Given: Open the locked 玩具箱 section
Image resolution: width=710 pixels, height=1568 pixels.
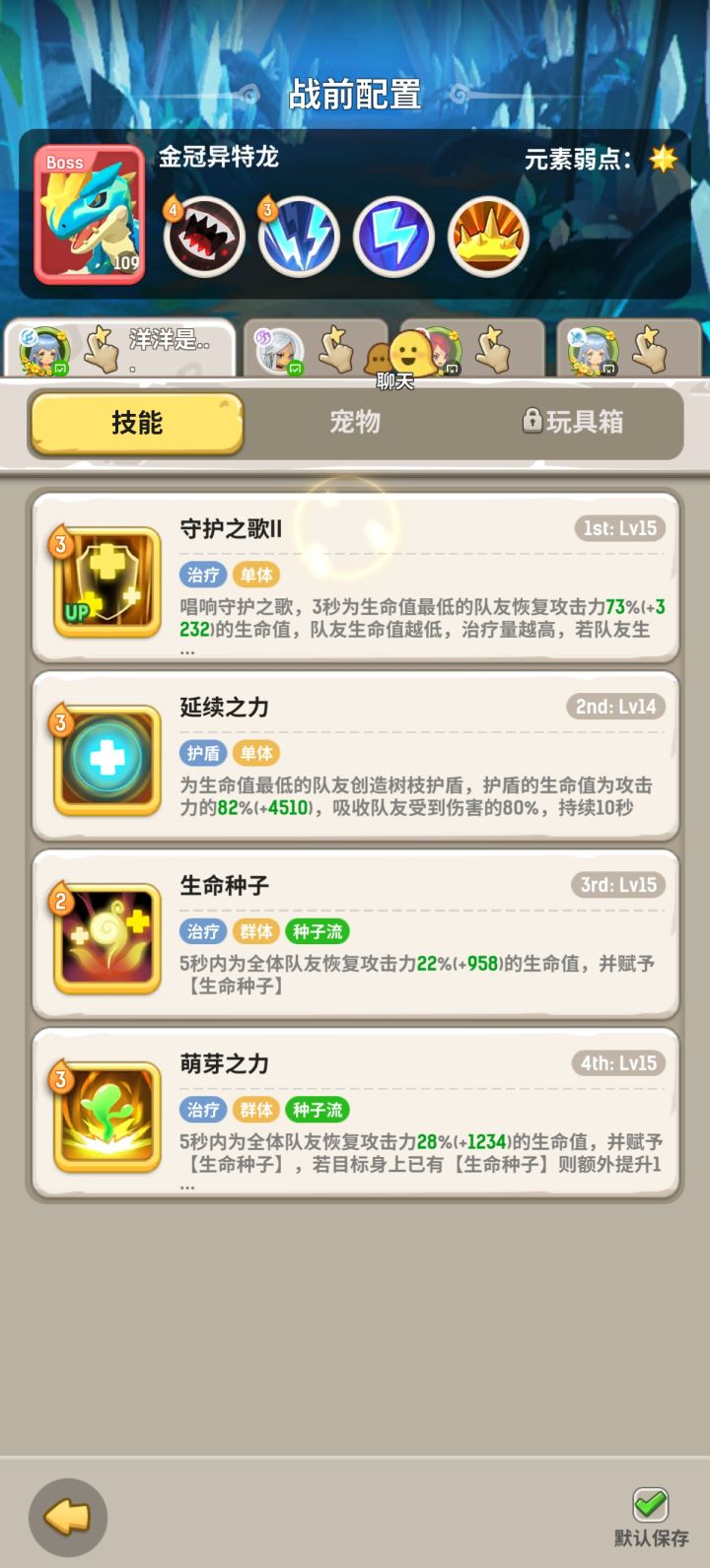Looking at the screenshot, I should (581, 422).
